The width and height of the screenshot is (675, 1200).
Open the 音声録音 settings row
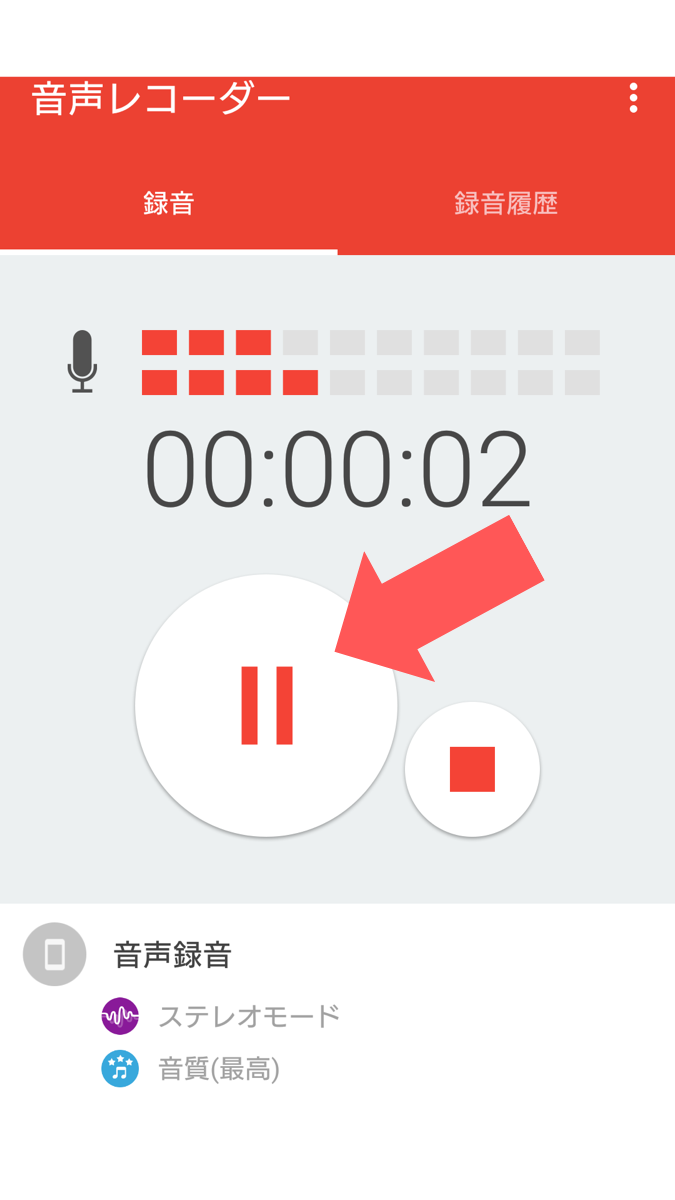click(x=172, y=955)
